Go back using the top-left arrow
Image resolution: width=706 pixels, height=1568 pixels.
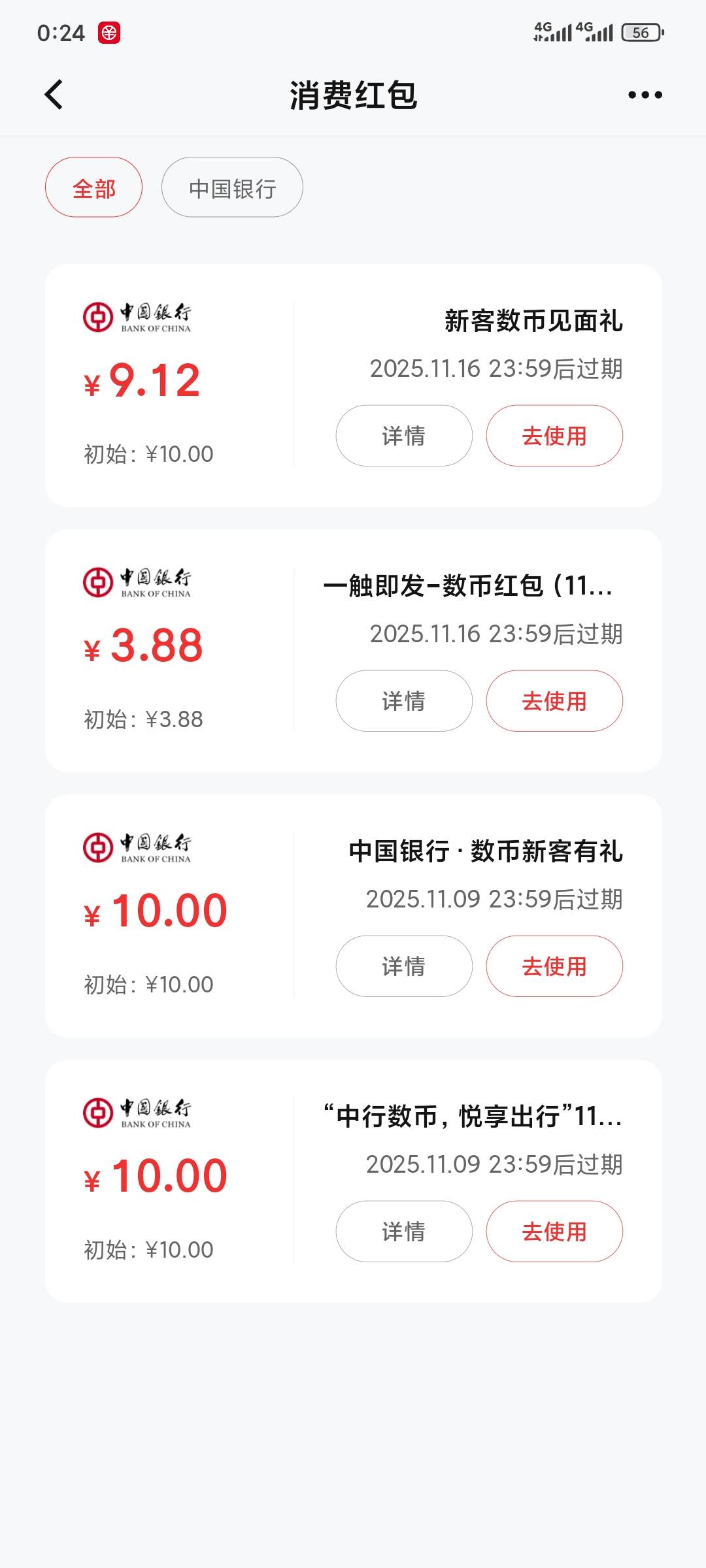[x=54, y=95]
